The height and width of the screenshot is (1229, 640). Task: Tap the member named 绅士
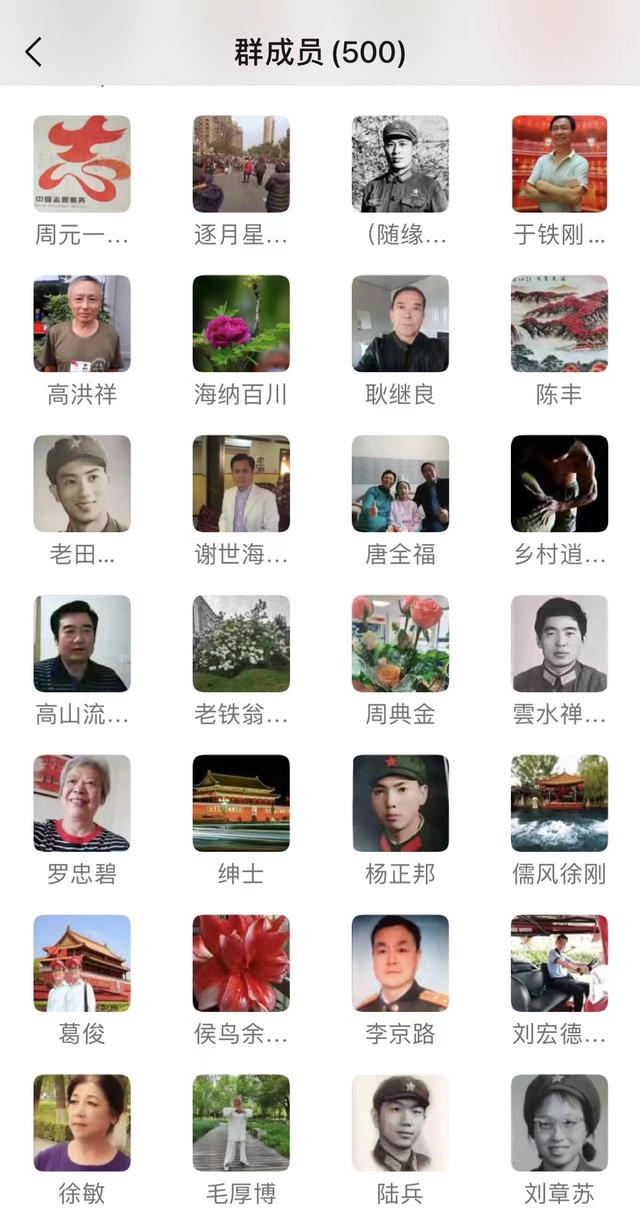(x=241, y=804)
